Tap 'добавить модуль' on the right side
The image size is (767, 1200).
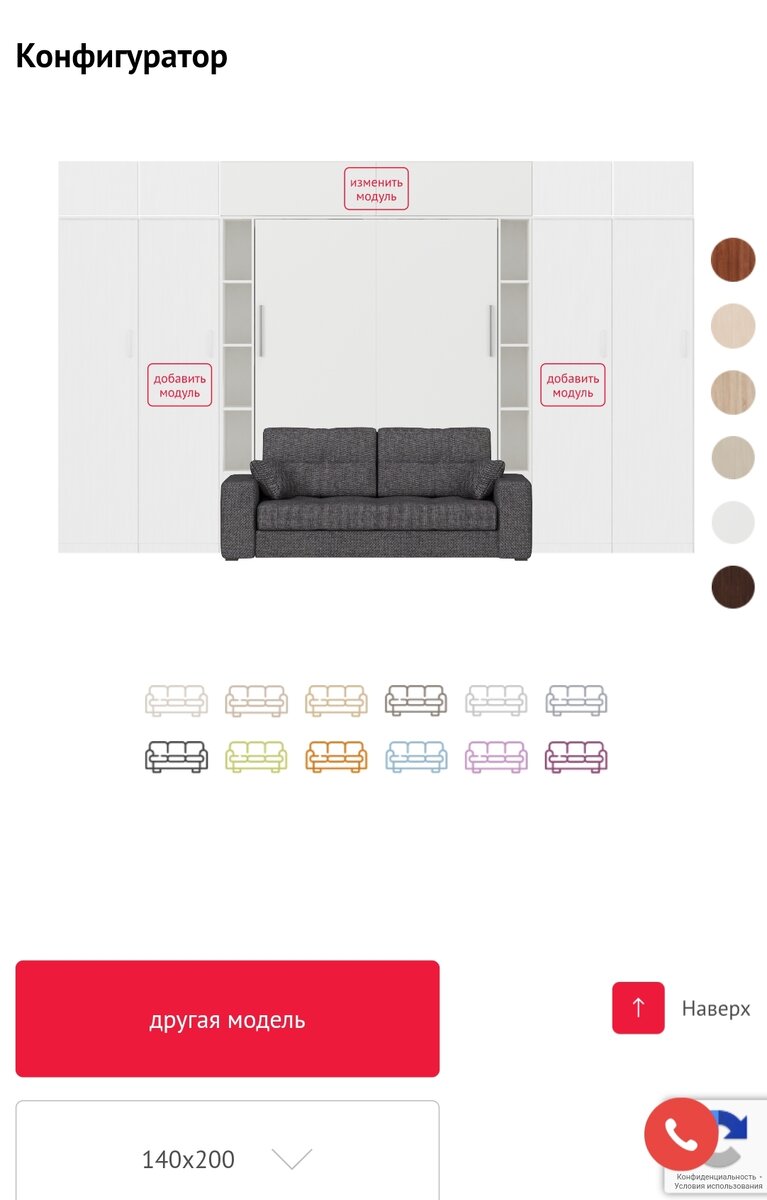[x=573, y=385]
